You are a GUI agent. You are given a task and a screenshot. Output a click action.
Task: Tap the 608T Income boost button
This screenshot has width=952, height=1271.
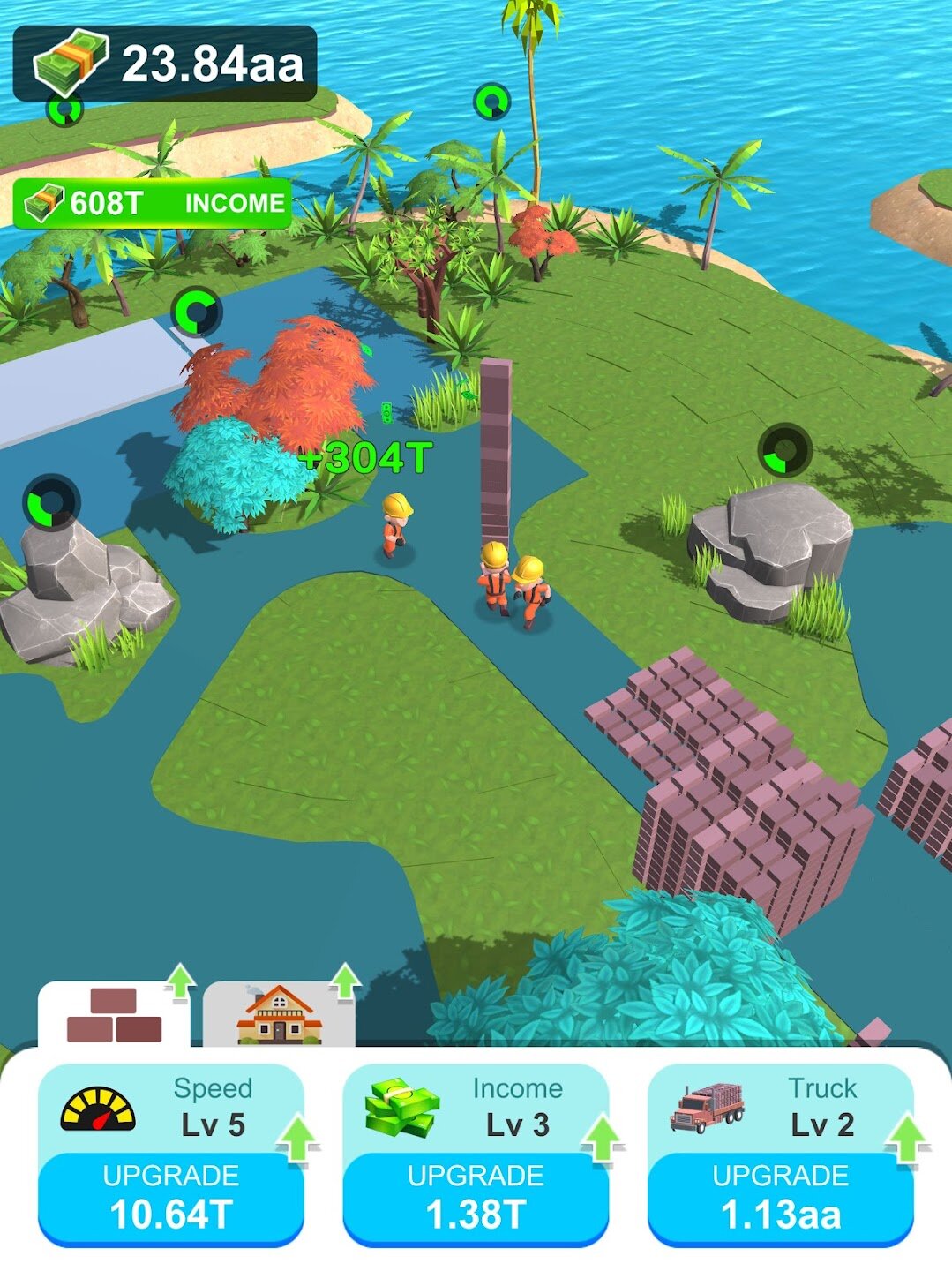pos(154,204)
